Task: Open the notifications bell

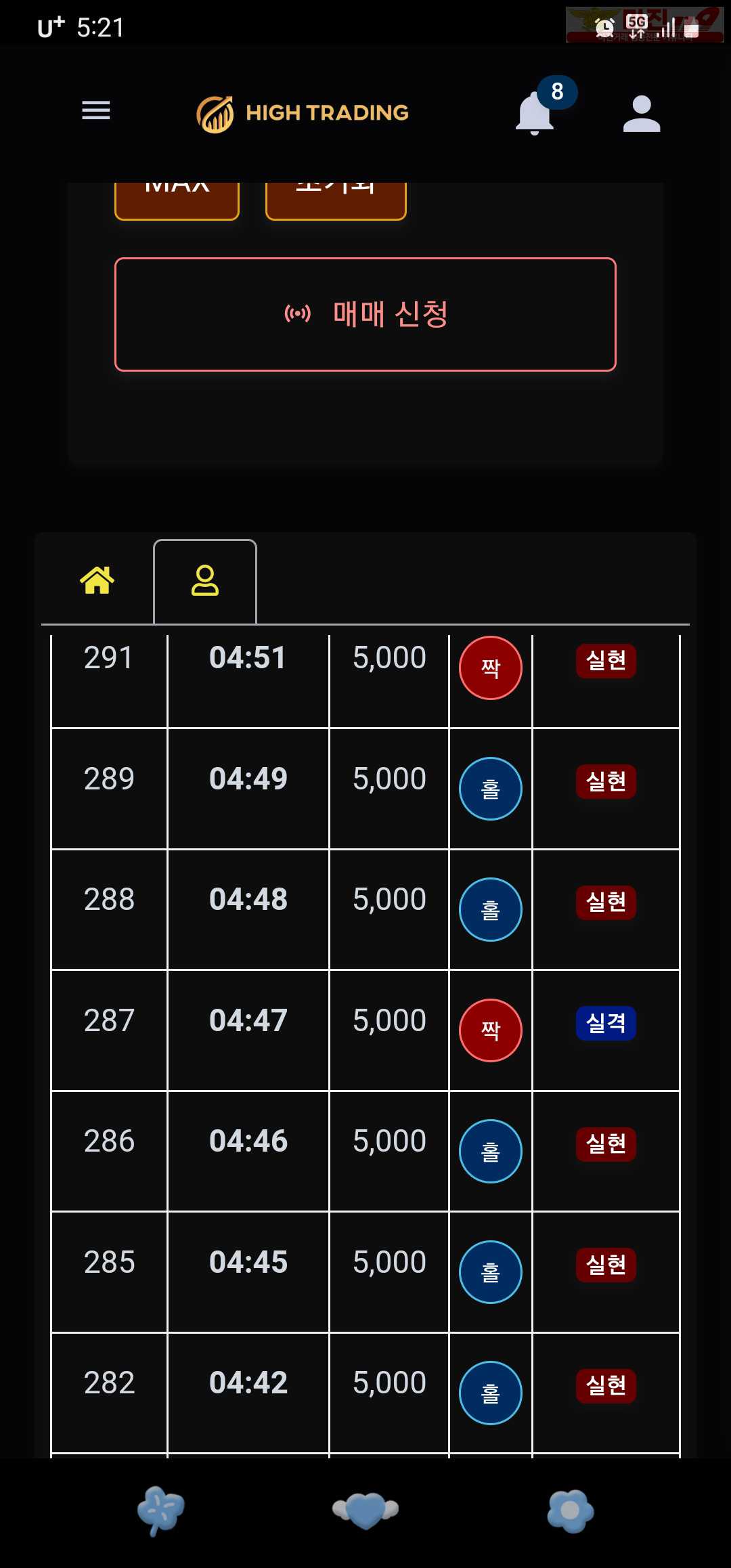Action: [x=535, y=113]
